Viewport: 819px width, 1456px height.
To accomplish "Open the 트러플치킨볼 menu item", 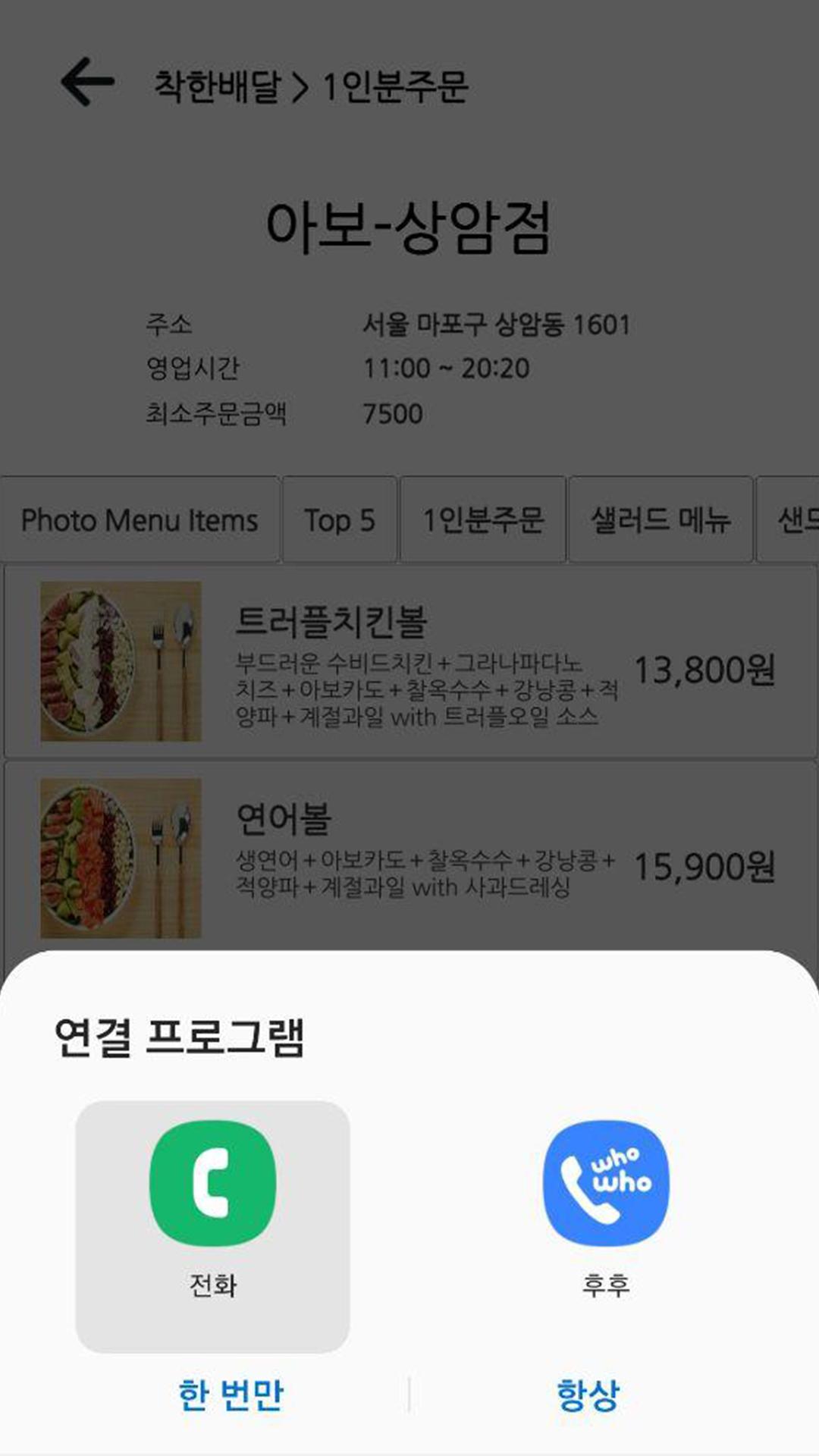I will click(410, 662).
